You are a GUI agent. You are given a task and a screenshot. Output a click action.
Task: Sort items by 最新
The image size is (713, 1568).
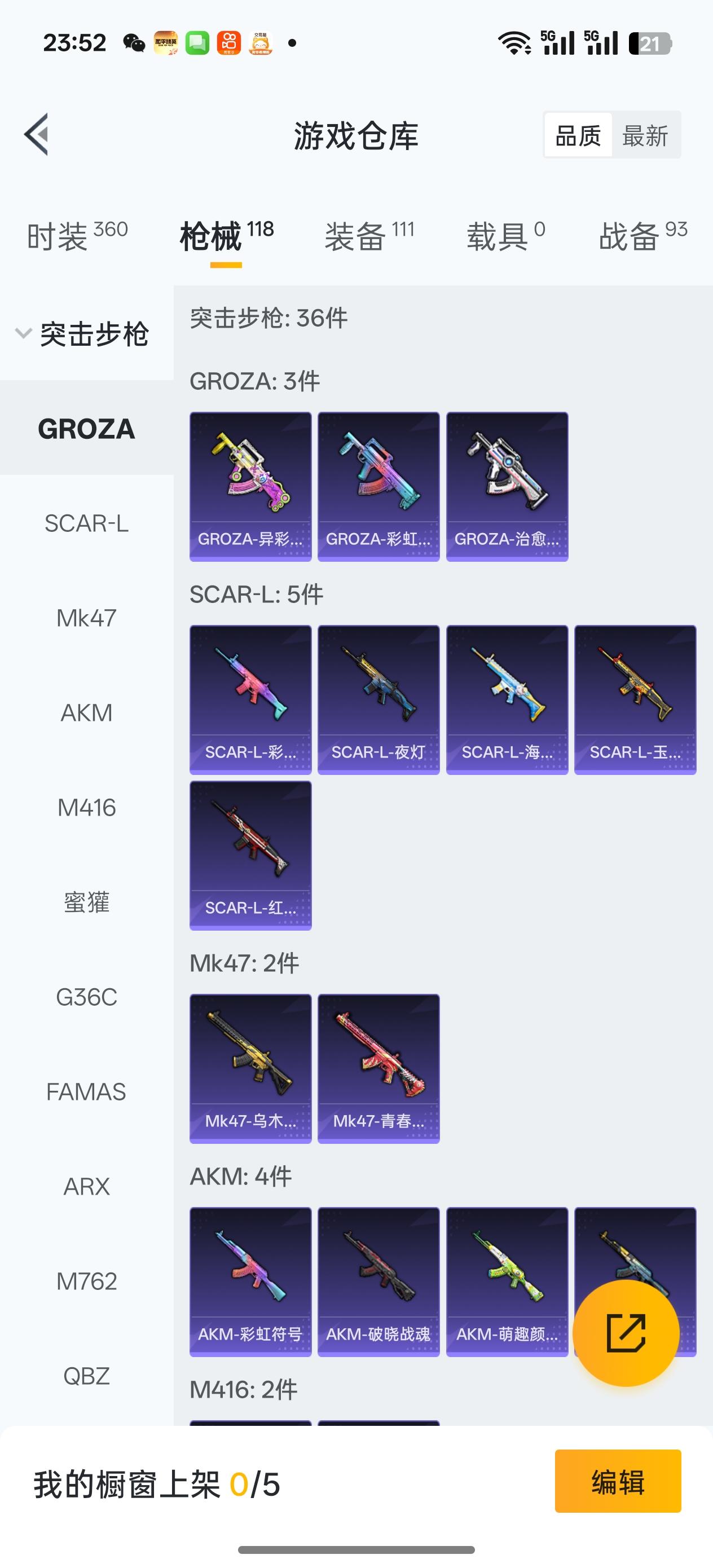[645, 135]
